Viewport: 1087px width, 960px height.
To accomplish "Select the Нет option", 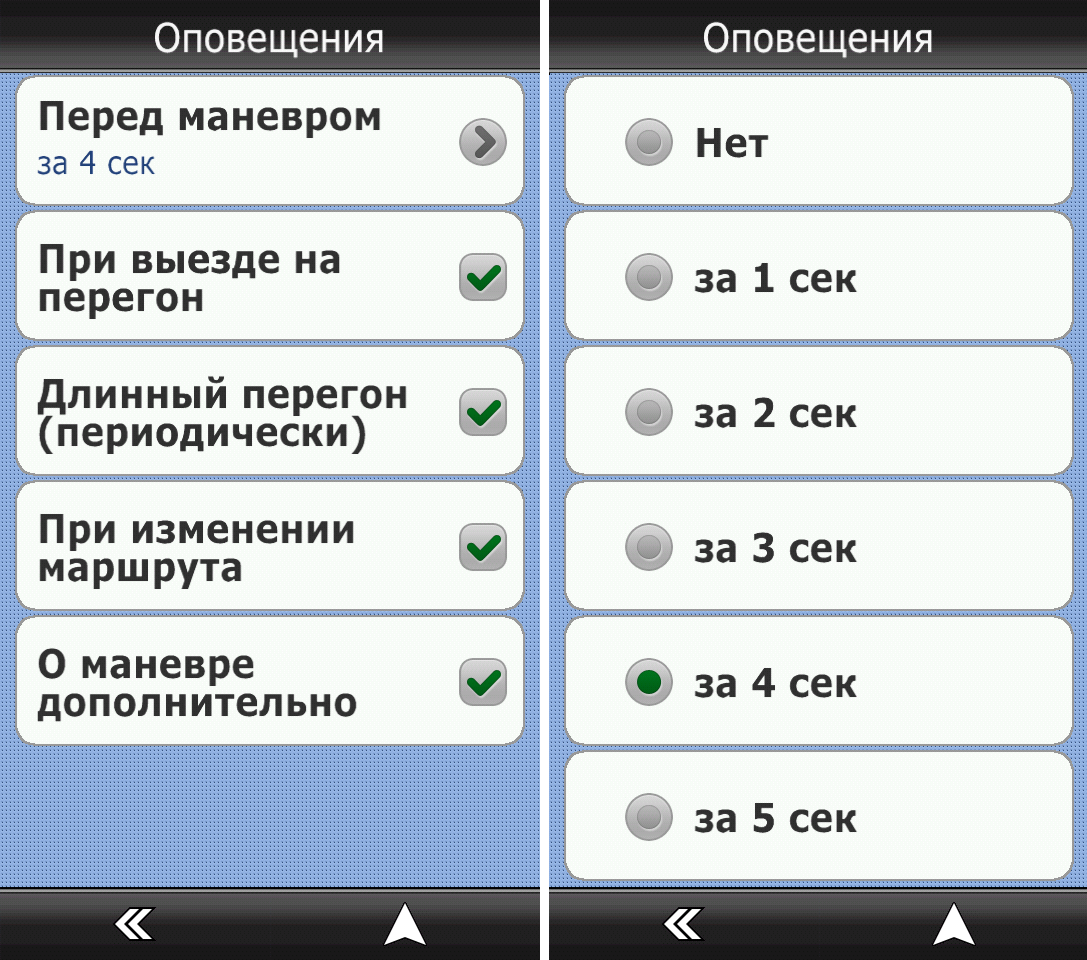I will pyautogui.click(x=649, y=143).
